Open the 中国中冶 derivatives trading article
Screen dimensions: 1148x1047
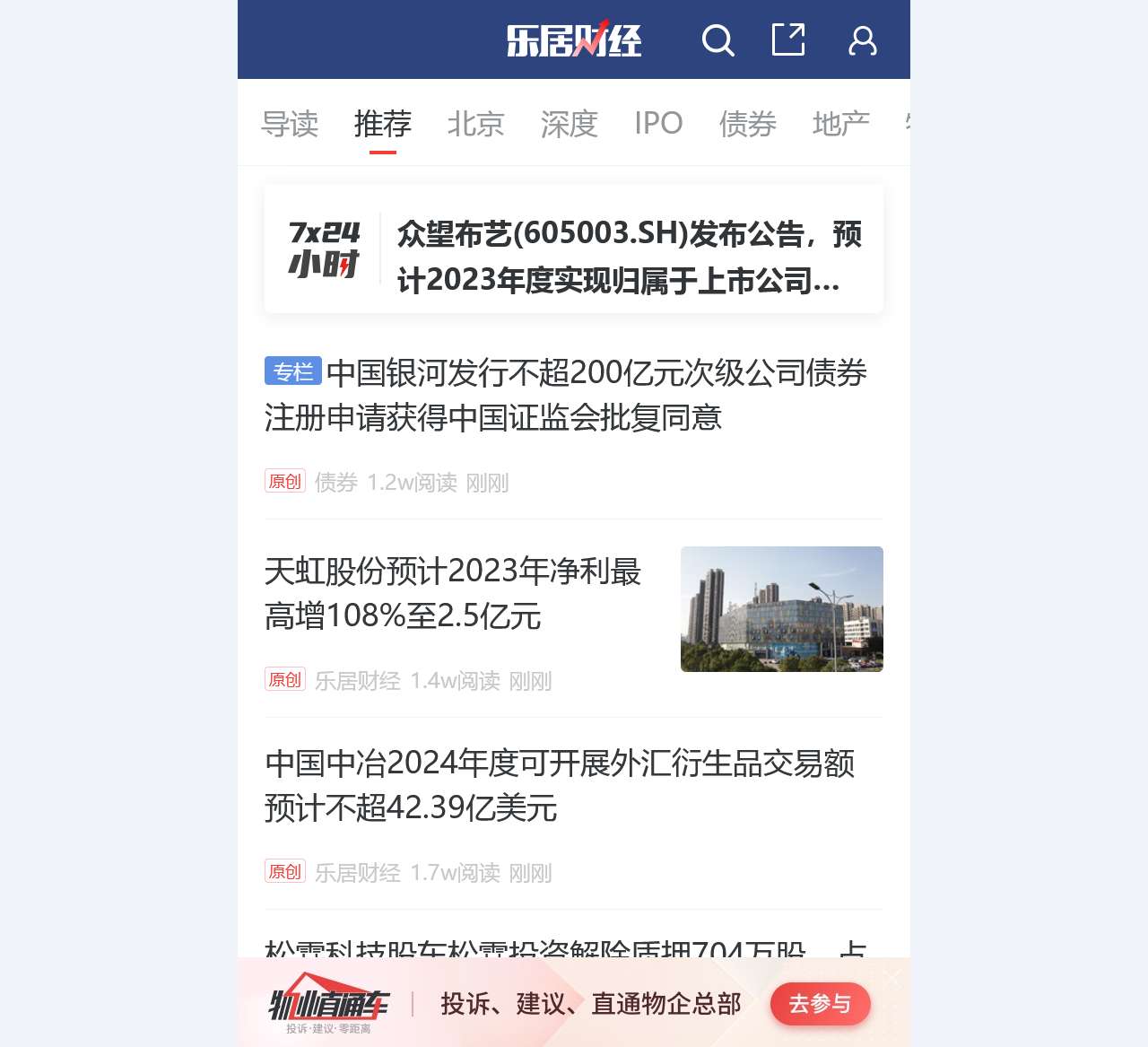click(560, 785)
